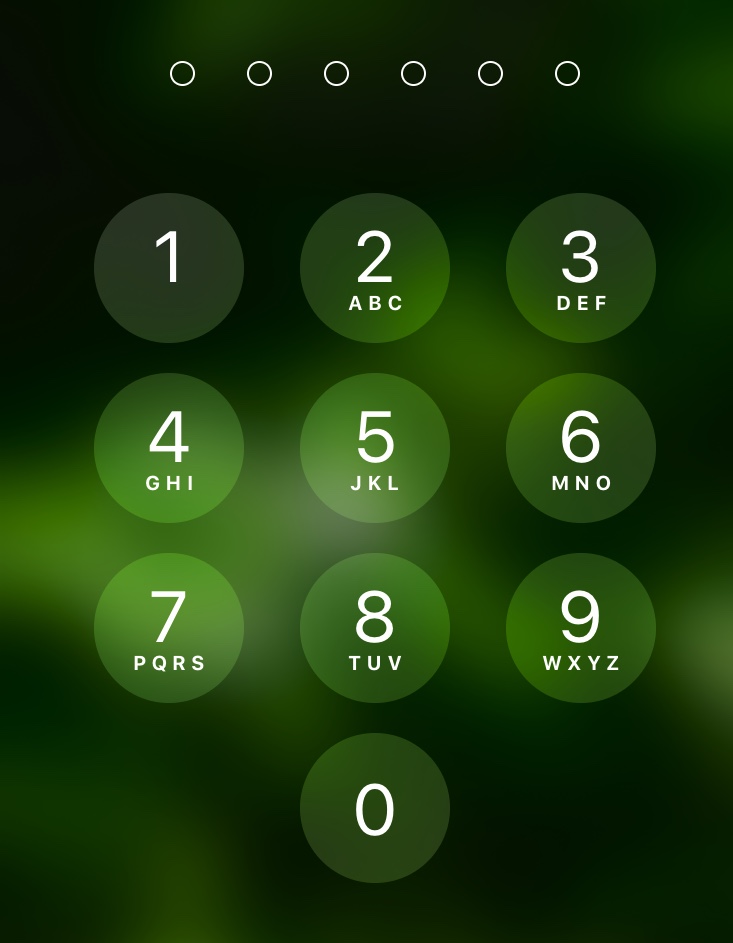The image size is (733, 943).
Task: Tap the 3 DEF key
Action: [x=581, y=268]
